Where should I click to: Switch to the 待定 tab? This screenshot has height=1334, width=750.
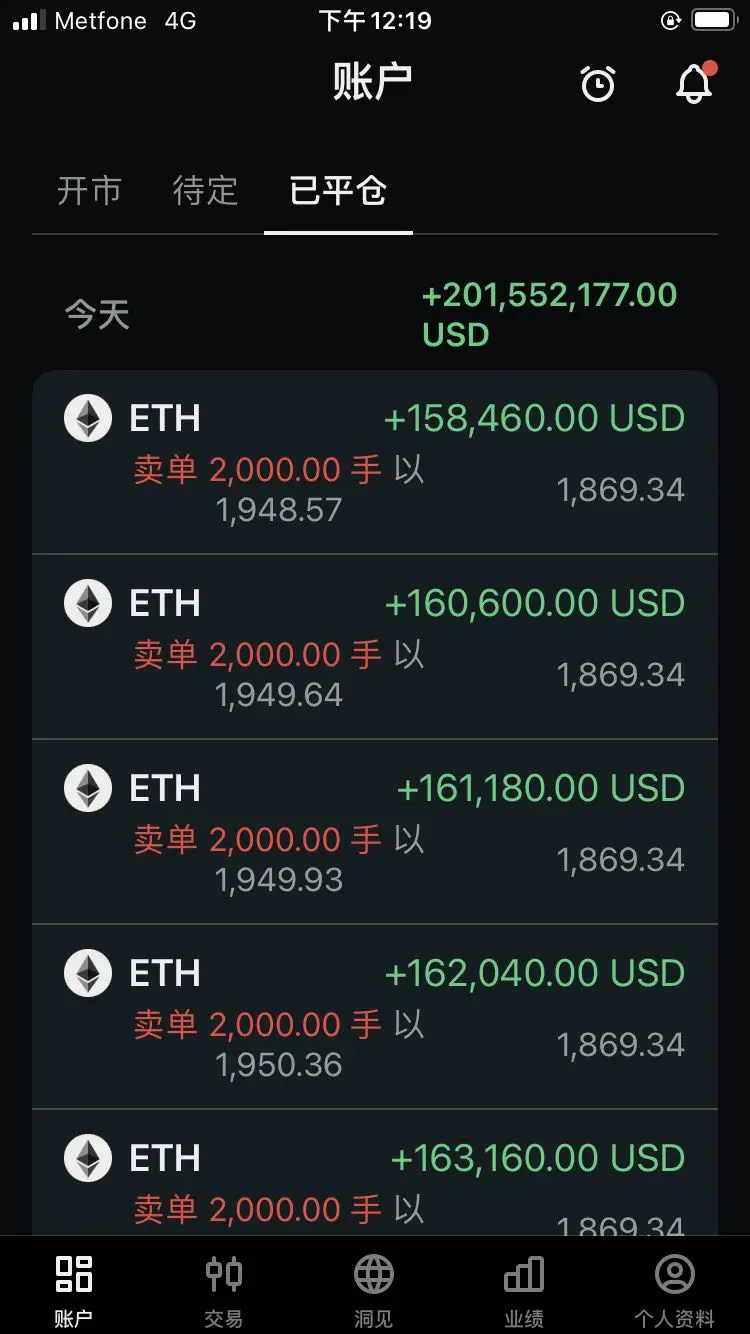[205, 190]
